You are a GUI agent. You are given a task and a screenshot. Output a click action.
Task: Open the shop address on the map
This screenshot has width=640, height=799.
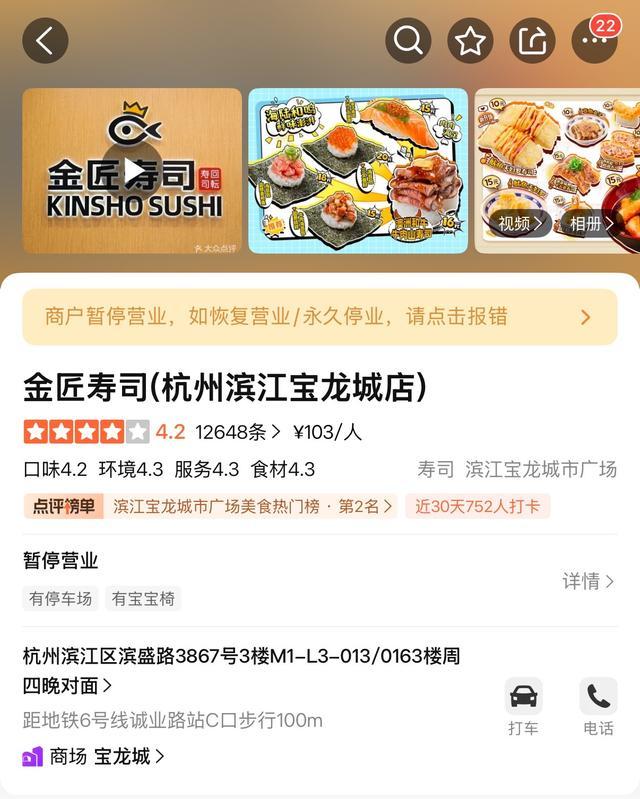[241, 670]
